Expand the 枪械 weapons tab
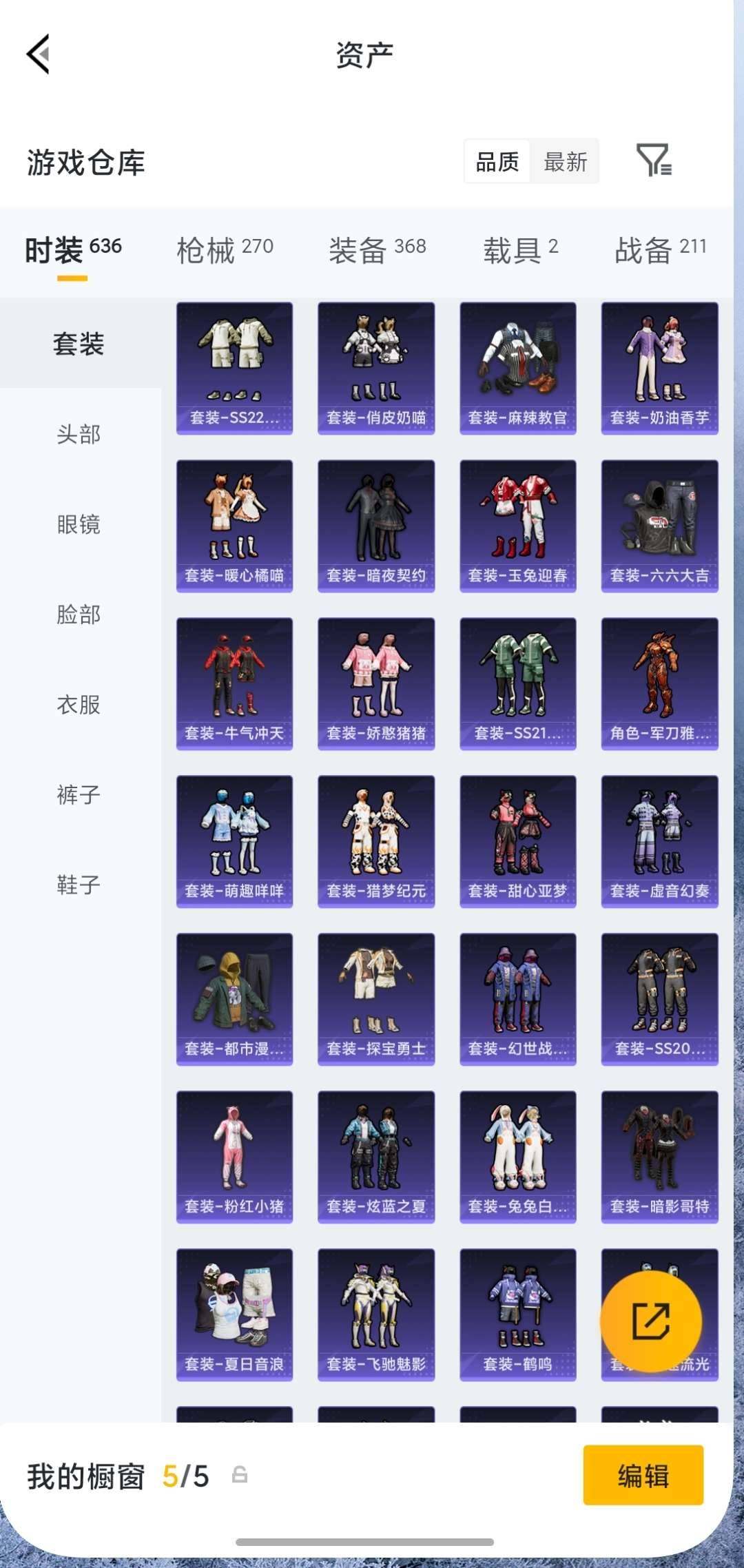744x1568 pixels. click(x=224, y=248)
